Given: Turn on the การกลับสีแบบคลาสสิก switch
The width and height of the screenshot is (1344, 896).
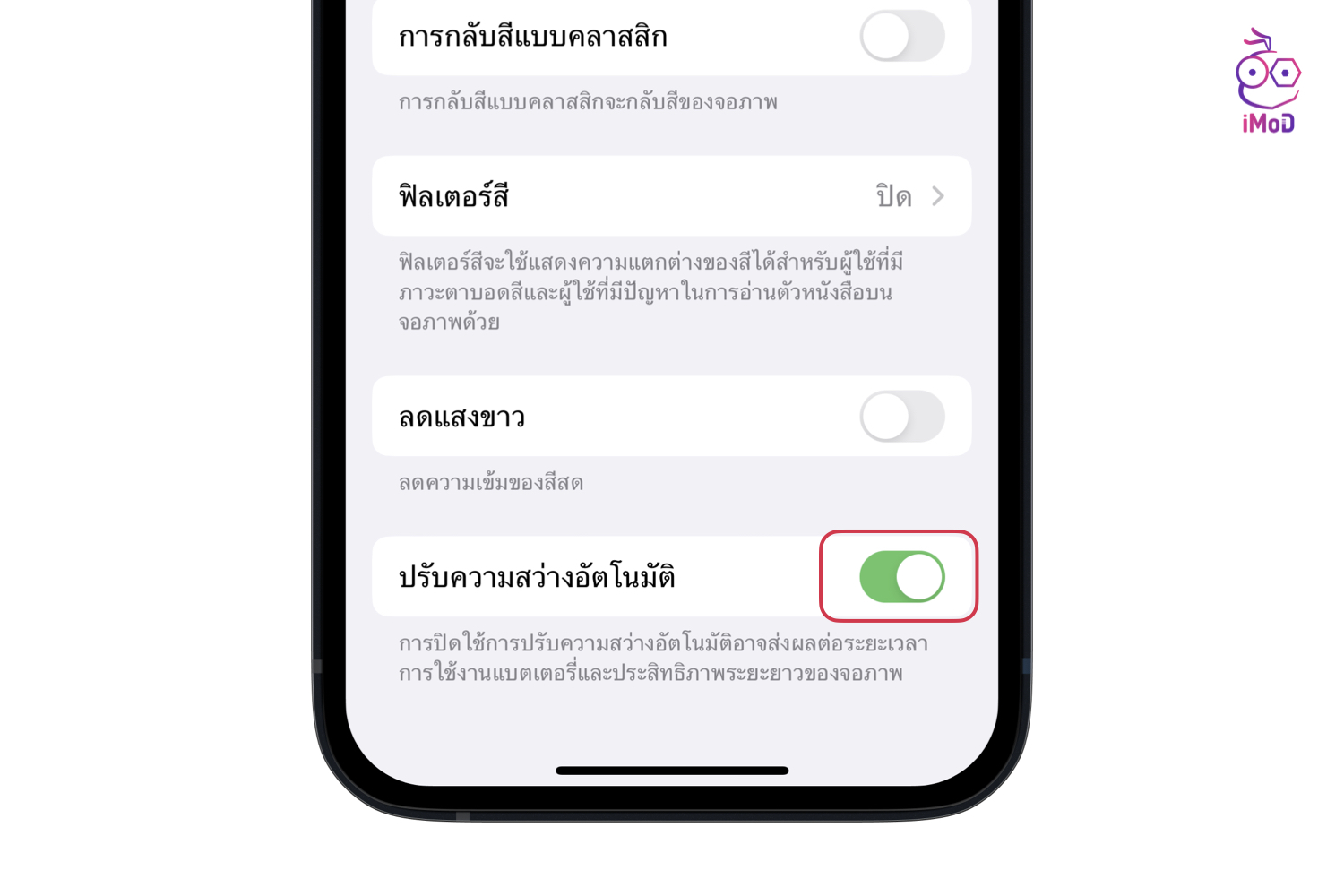Looking at the screenshot, I should pyautogui.click(x=901, y=37).
